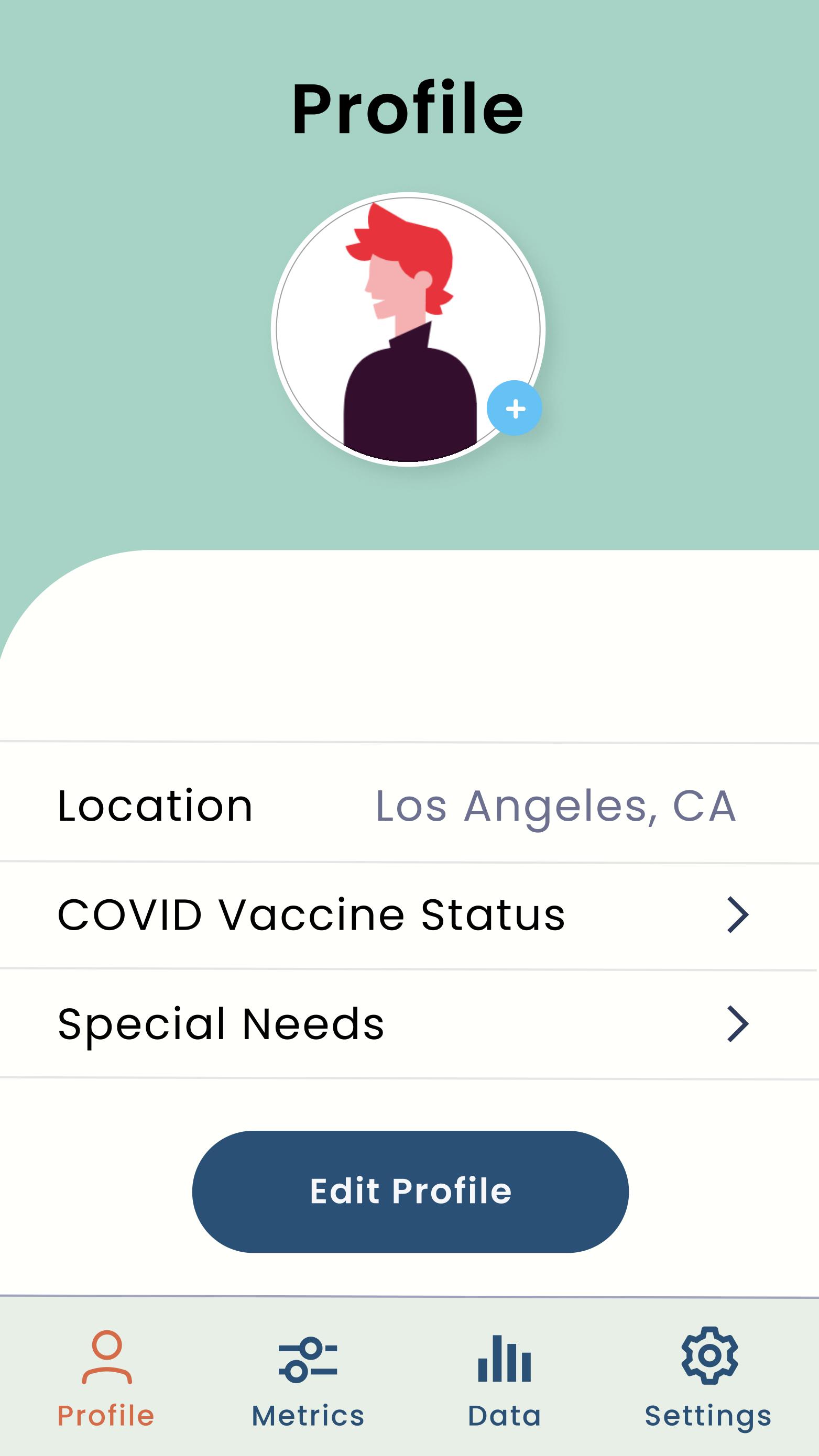Open the Settings tab
The width and height of the screenshot is (819, 1456).
pyautogui.click(x=708, y=1379)
